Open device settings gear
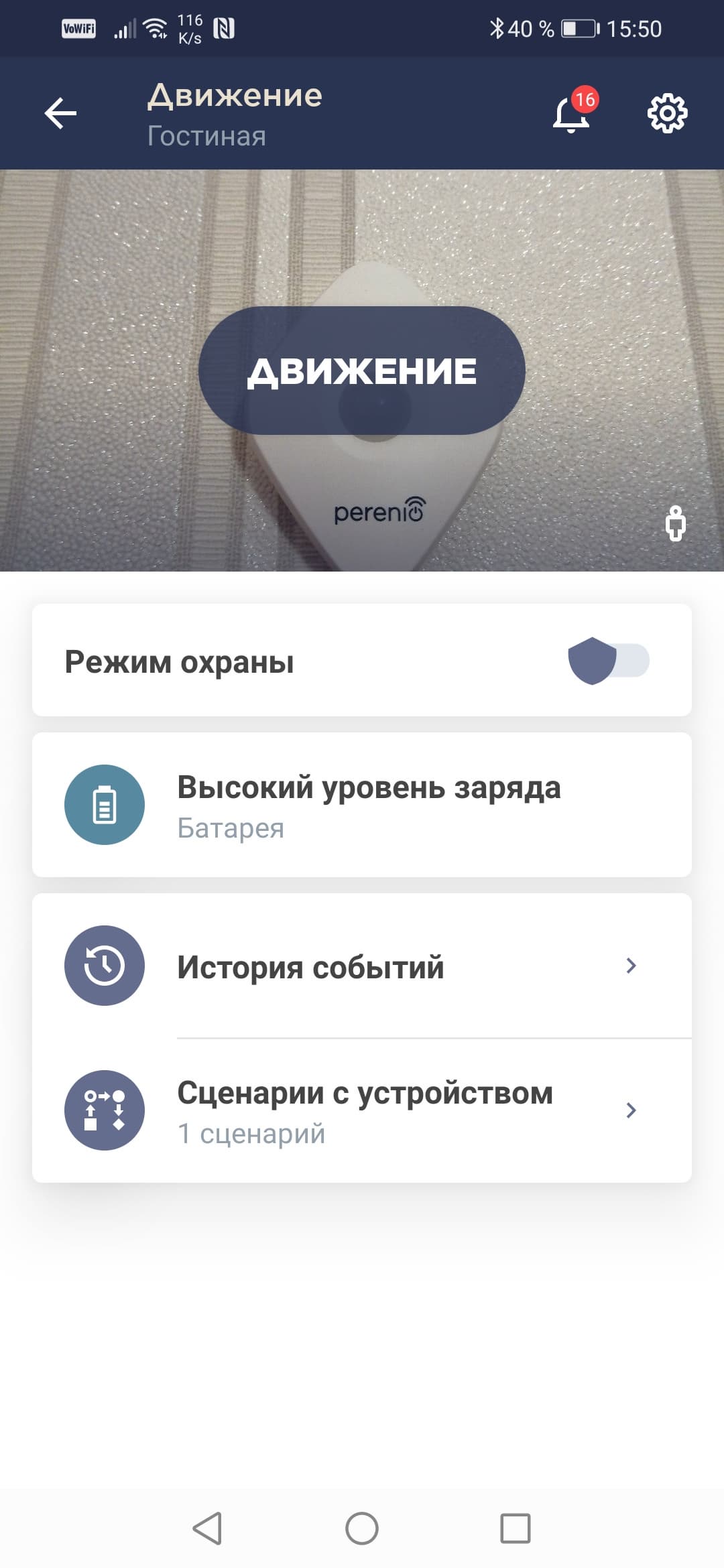Viewport: 724px width, 1568px height. [667, 113]
